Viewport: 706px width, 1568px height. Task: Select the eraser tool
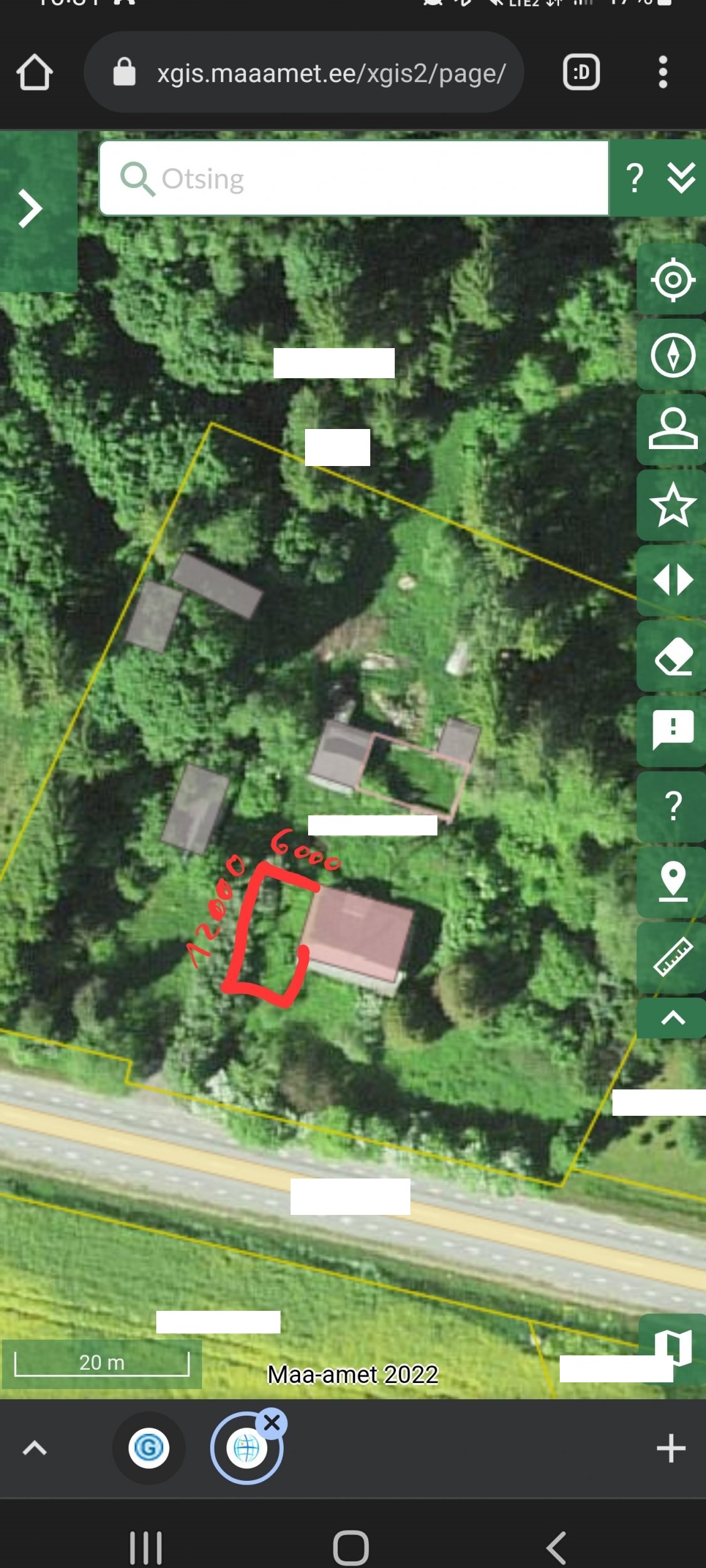point(673,657)
